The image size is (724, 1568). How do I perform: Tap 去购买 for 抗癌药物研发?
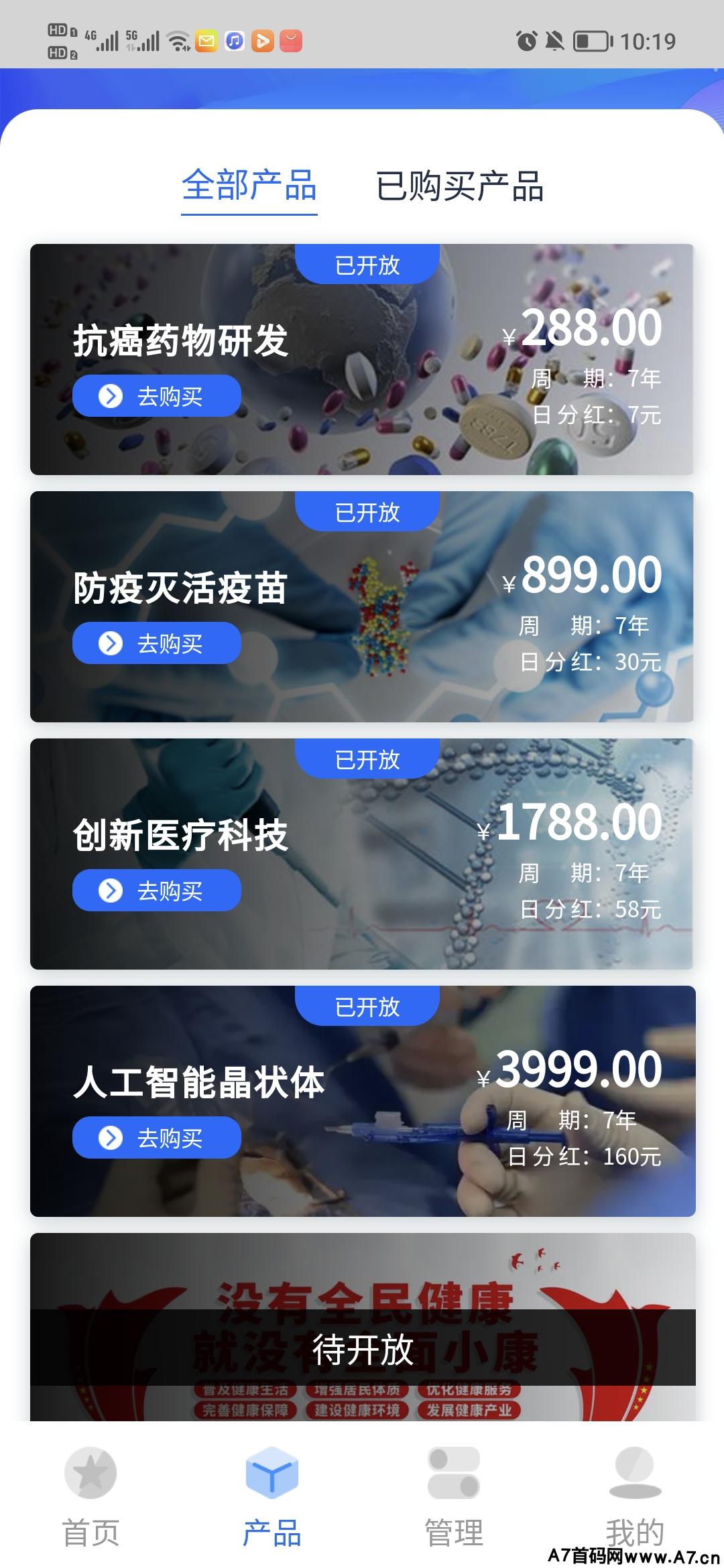pyautogui.click(x=157, y=396)
